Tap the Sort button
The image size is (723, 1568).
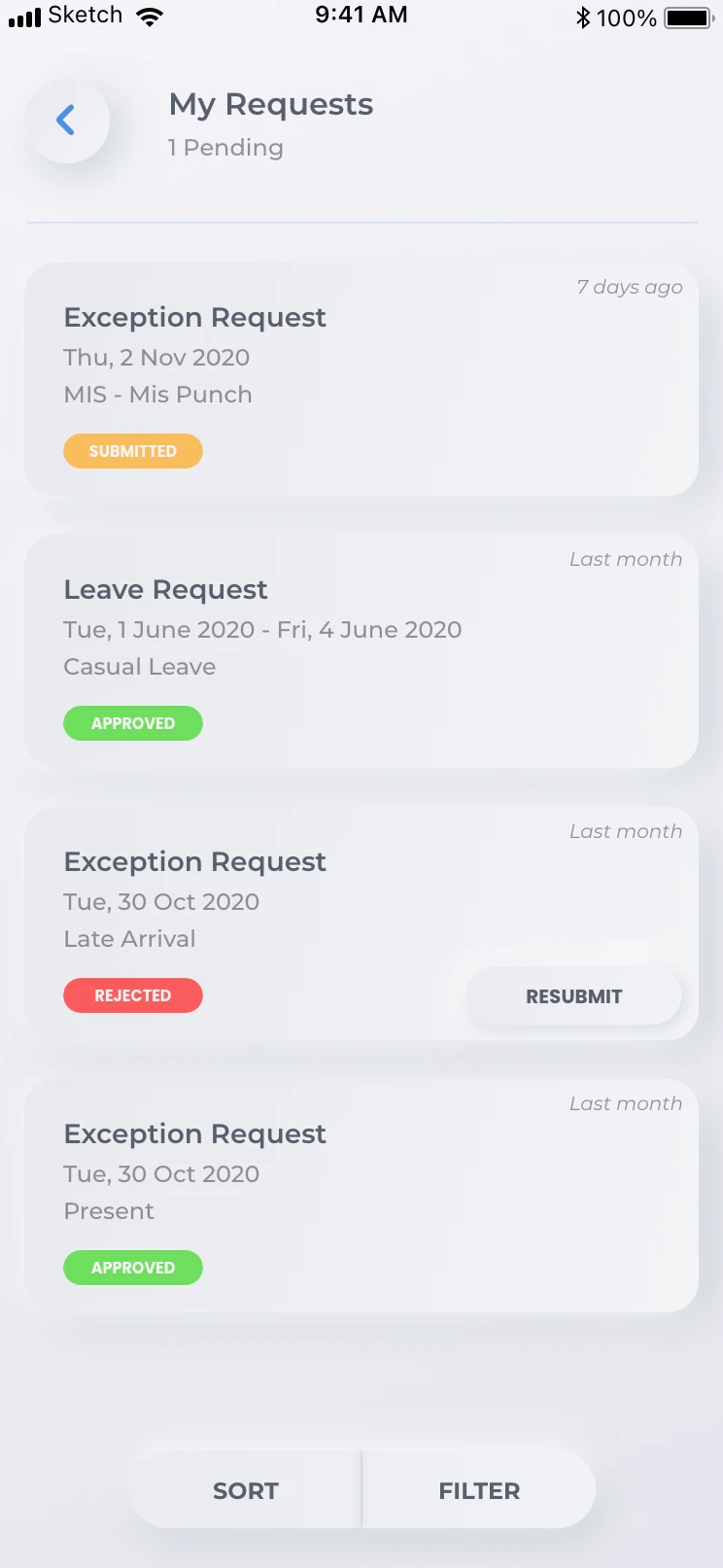click(x=246, y=1490)
